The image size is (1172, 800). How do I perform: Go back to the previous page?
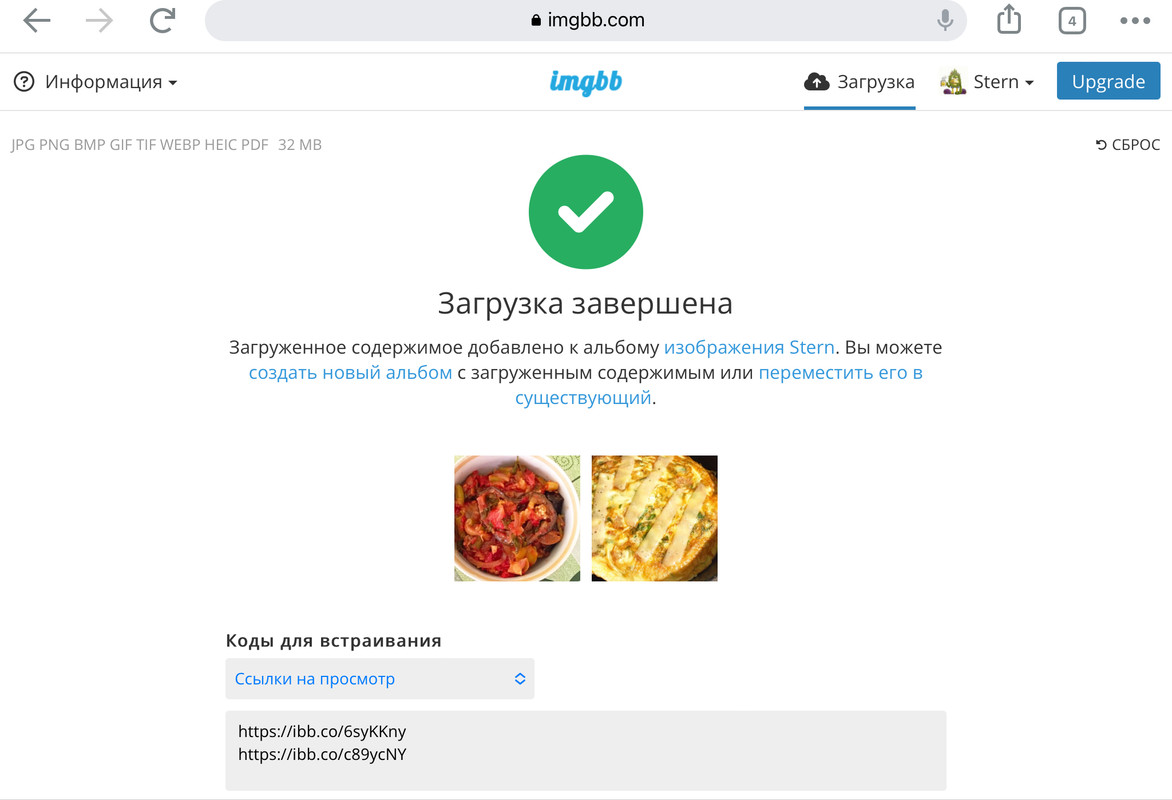pyautogui.click(x=37, y=21)
